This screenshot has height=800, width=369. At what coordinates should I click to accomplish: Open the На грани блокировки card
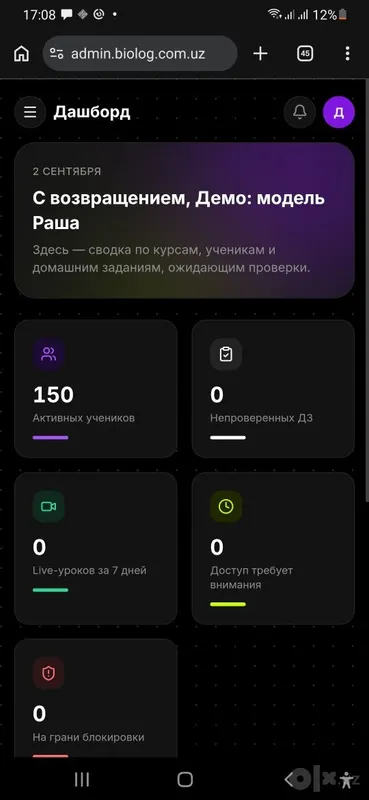(x=96, y=698)
